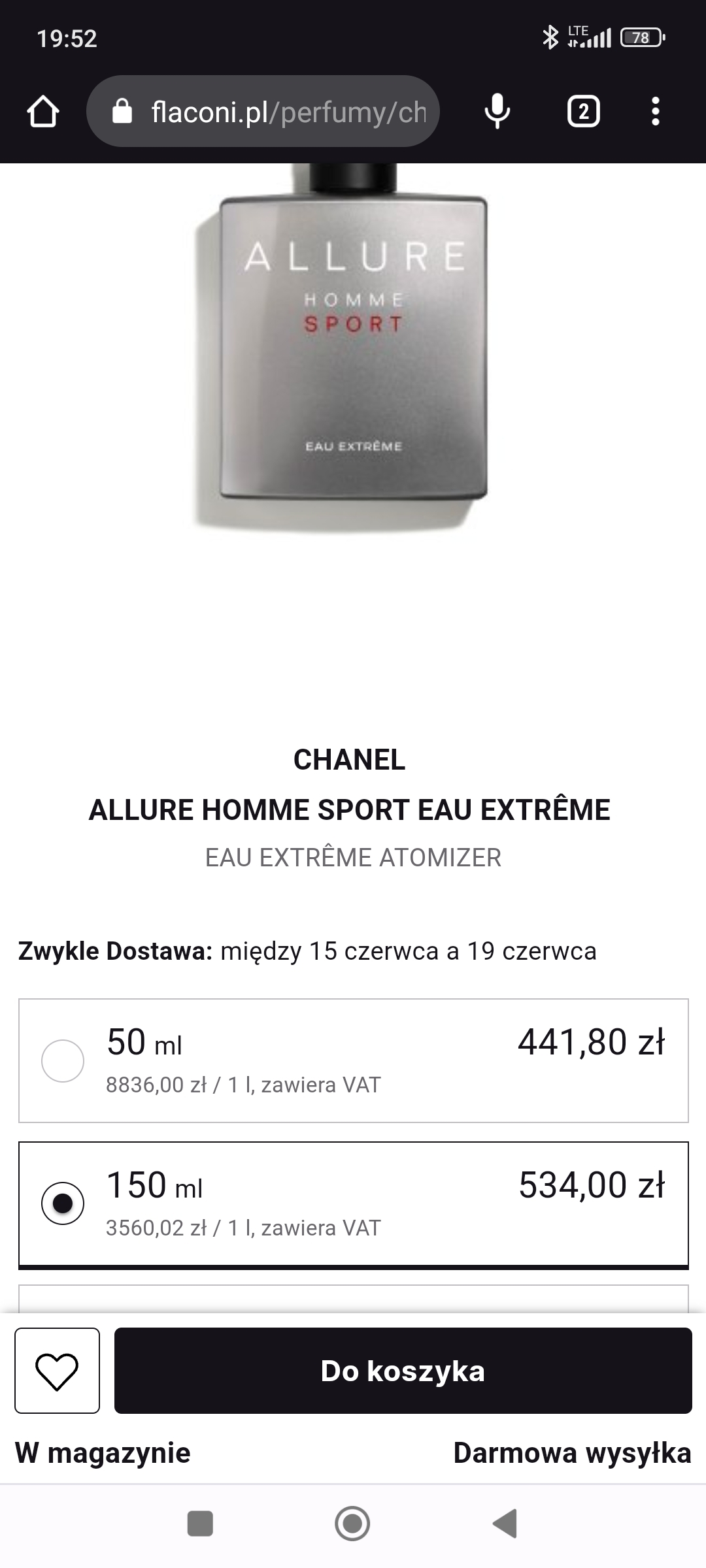Open the Allure Homme Sport bottle image
This screenshot has width=706, height=1568.
[353, 346]
